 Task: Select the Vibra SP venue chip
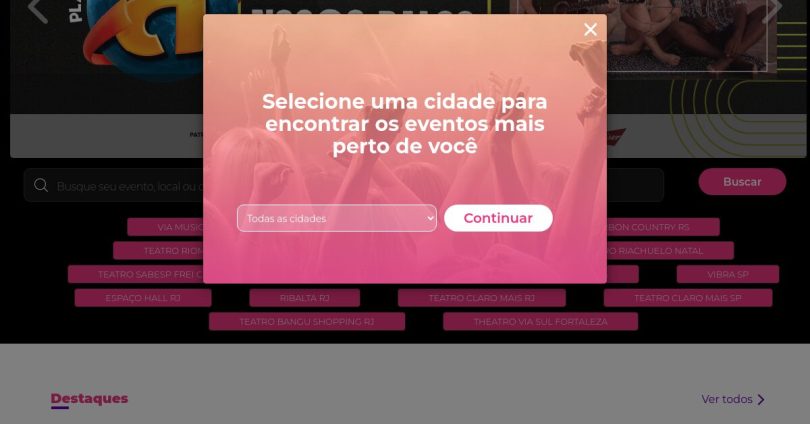727,274
